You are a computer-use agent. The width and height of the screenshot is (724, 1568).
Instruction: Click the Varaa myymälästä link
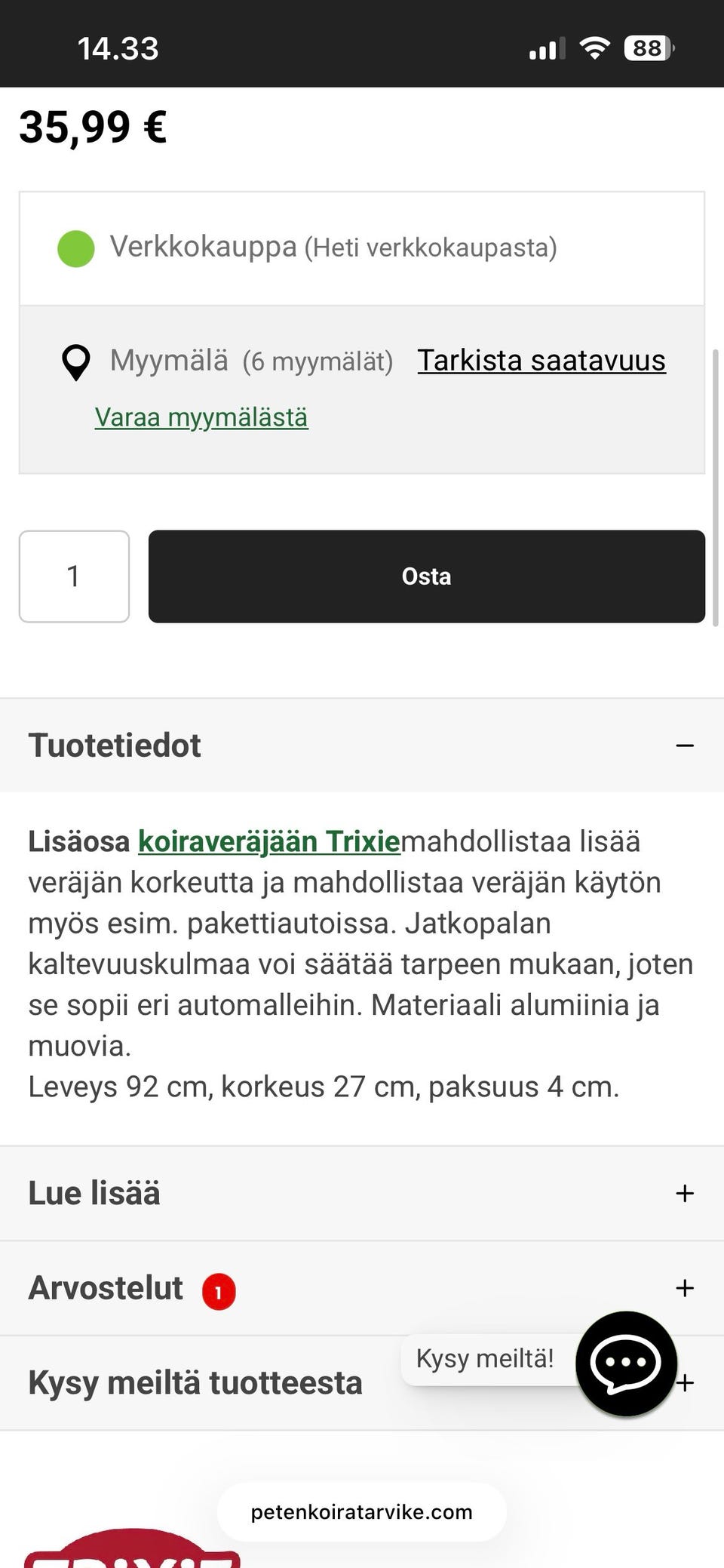(x=201, y=416)
